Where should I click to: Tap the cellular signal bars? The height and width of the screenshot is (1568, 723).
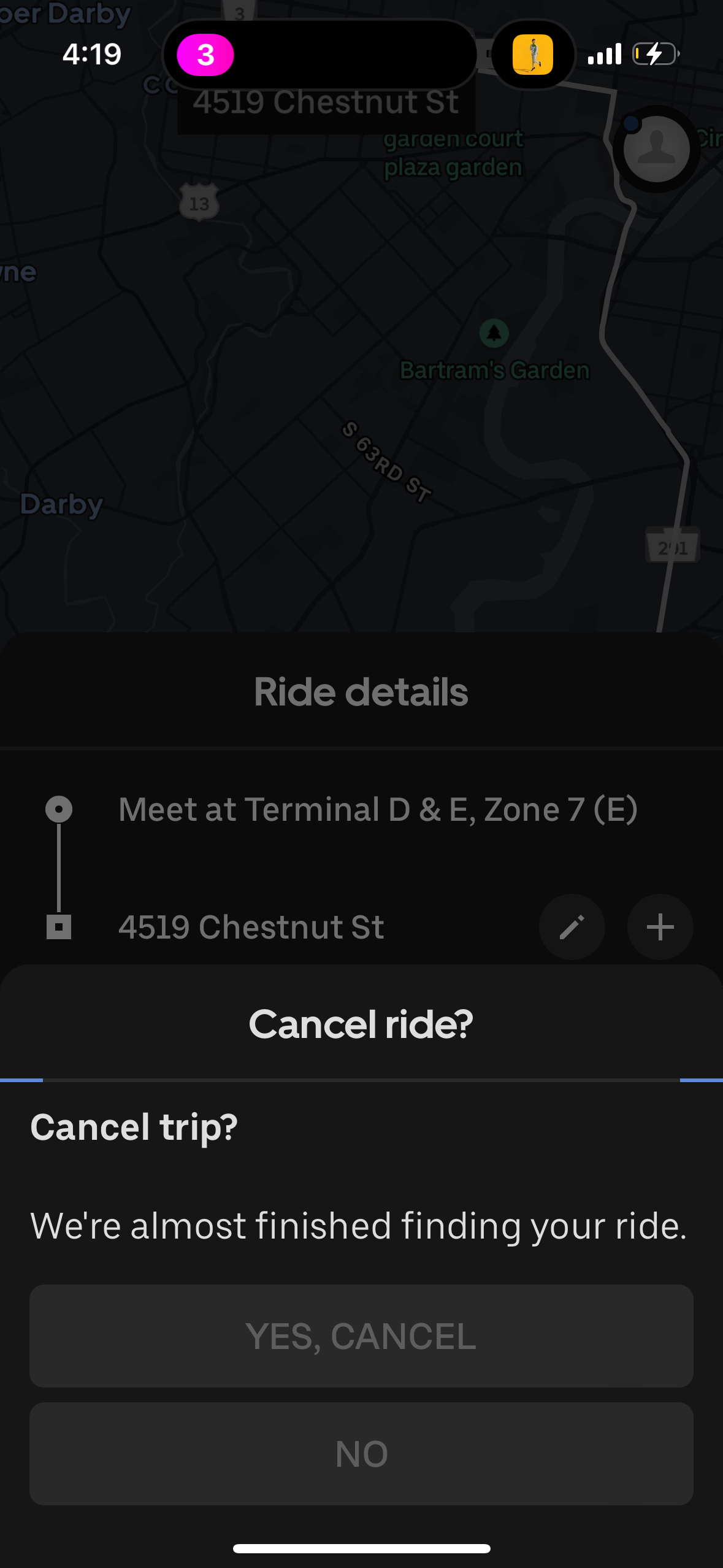pyautogui.click(x=604, y=54)
